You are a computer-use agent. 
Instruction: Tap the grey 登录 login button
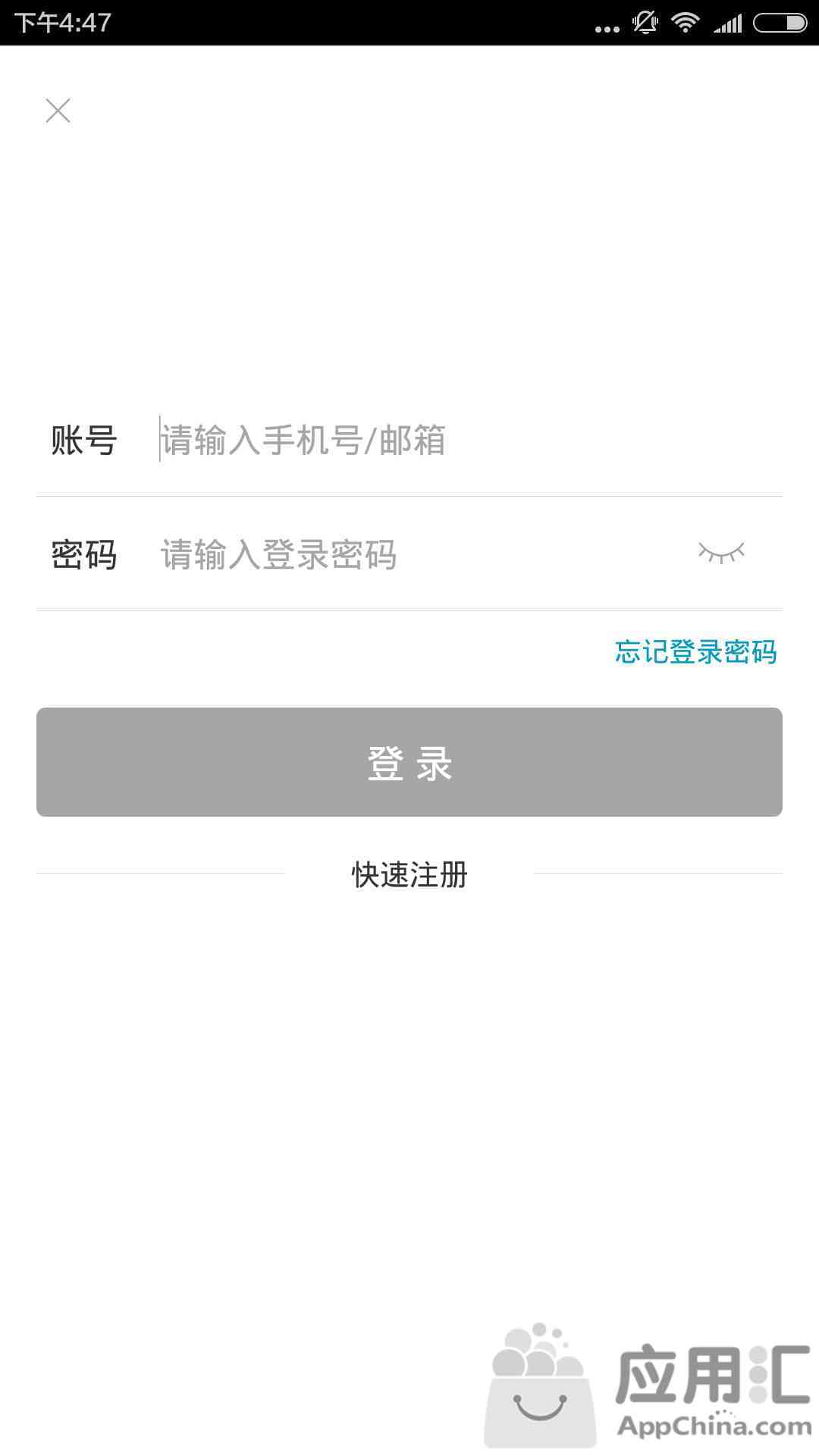[409, 762]
